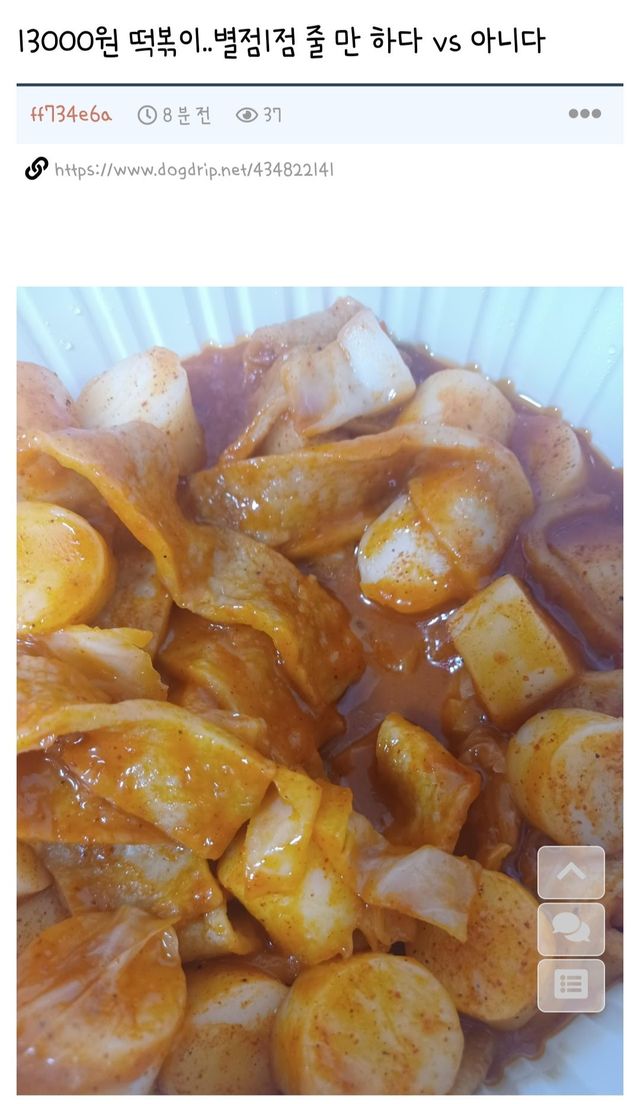Go to comments via the speech bubble button
This screenshot has width=640, height=1104.
571,929
